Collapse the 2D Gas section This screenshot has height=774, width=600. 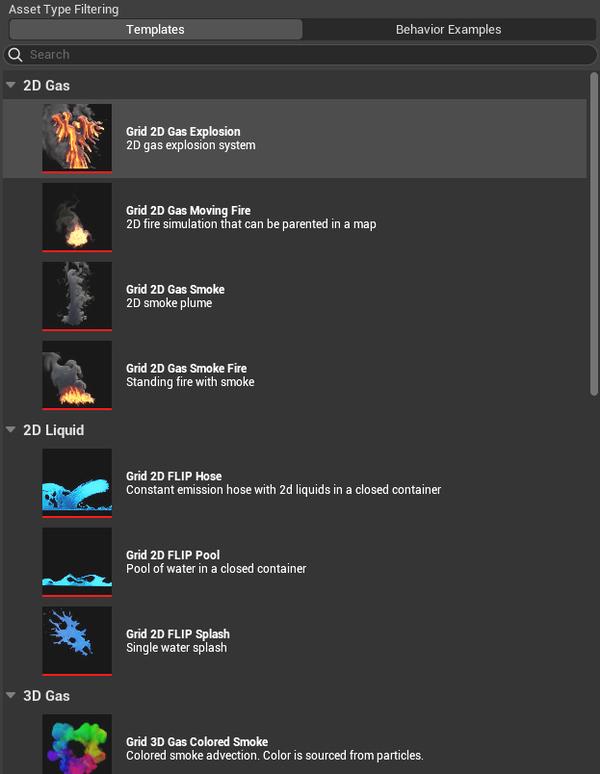pyautogui.click(x=11, y=86)
